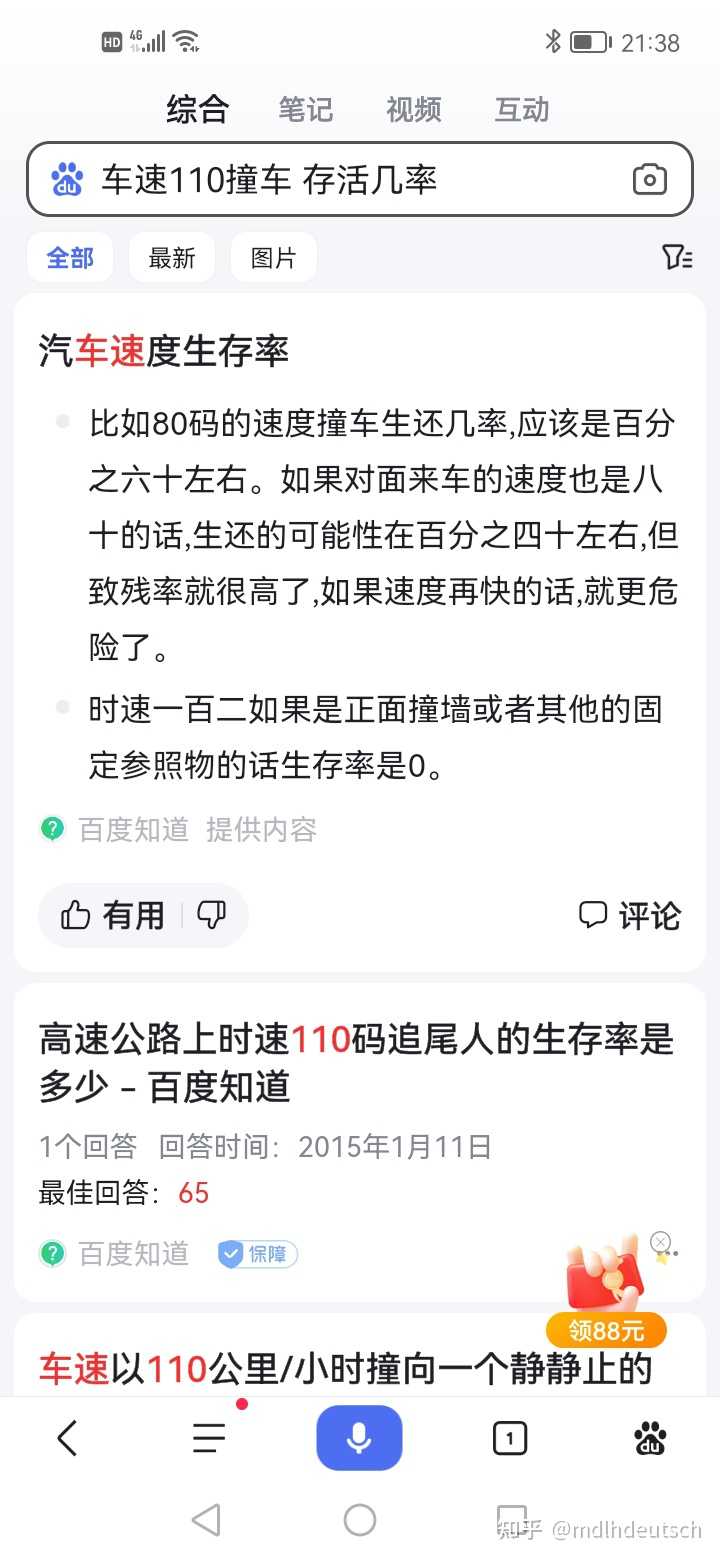Viewport: 720px width, 1560px height.
Task: Switch to the 笔记 tab
Action: 305,109
